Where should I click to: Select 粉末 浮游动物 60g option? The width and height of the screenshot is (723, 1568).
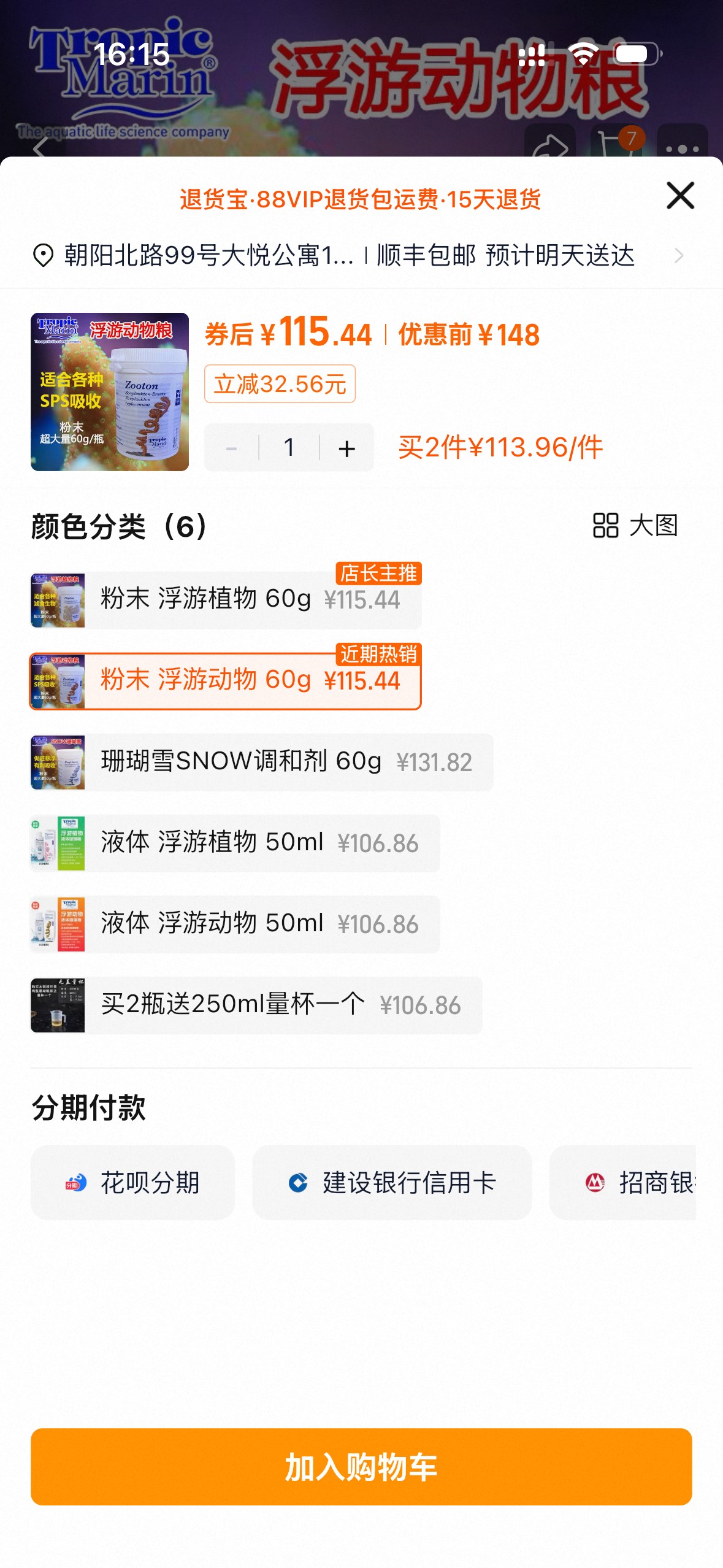226,681
